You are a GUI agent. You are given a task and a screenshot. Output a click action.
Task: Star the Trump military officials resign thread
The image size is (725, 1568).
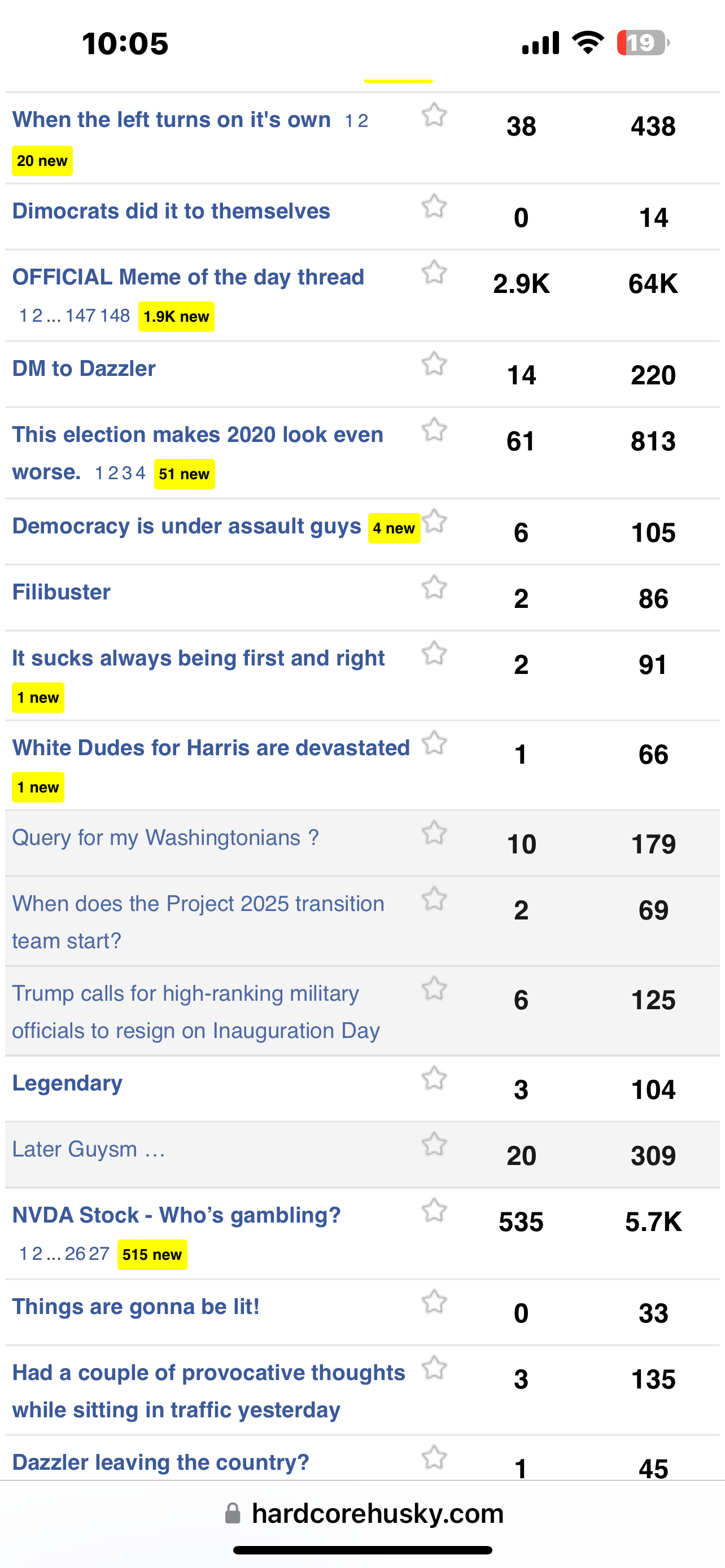434,989
